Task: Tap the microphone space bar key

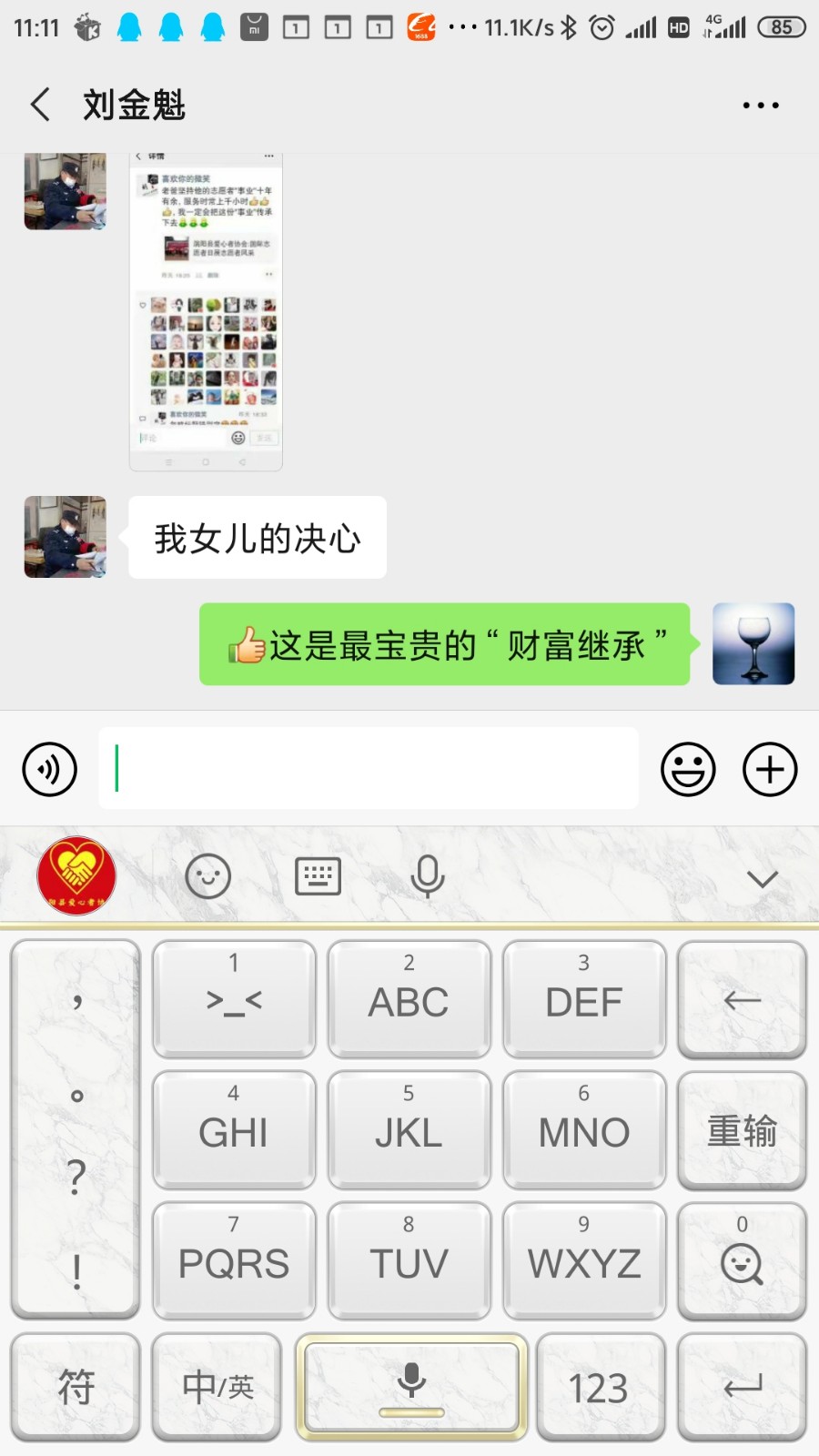Action: pos(411,1387)
